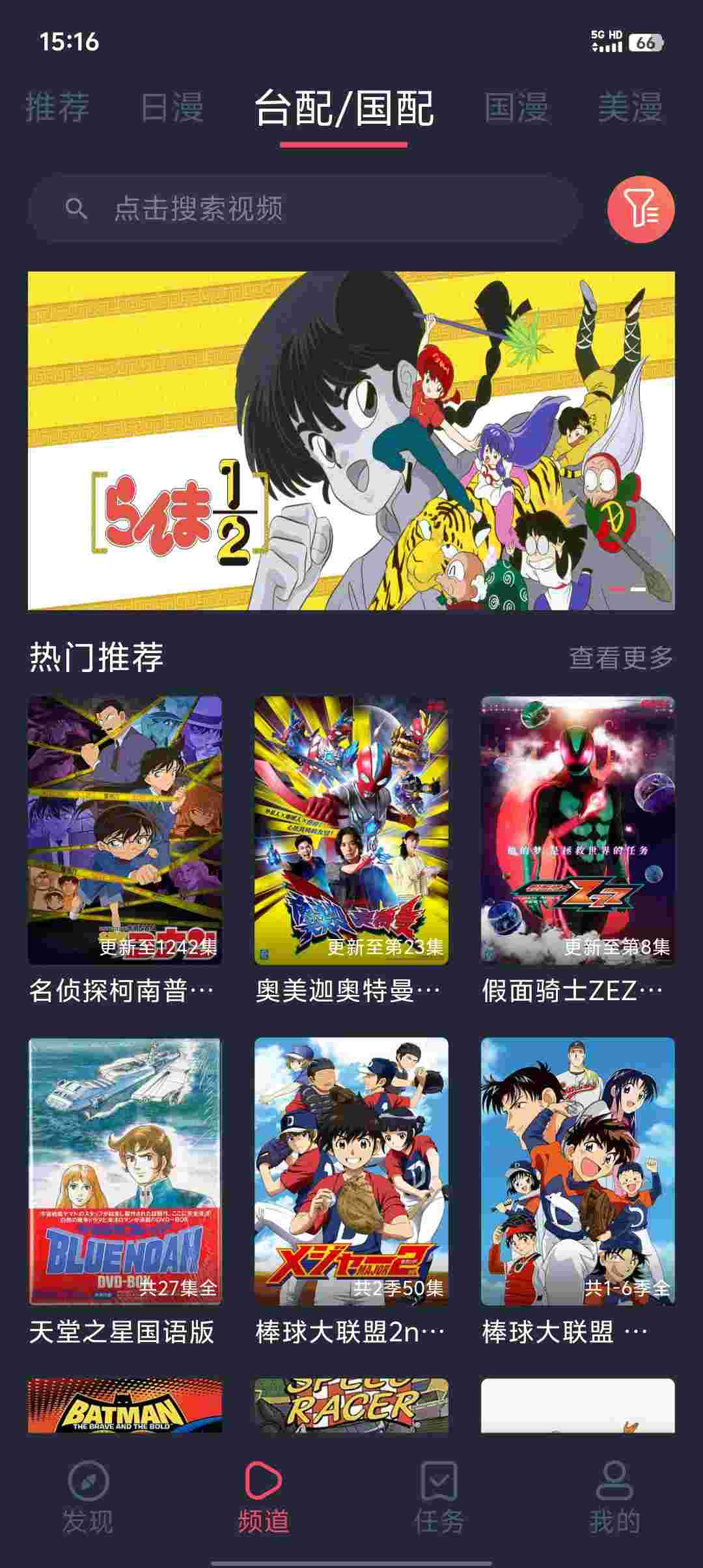Switch to the 推荐 top tab
Screen dimensions: 703x1568
pos(57,107)
